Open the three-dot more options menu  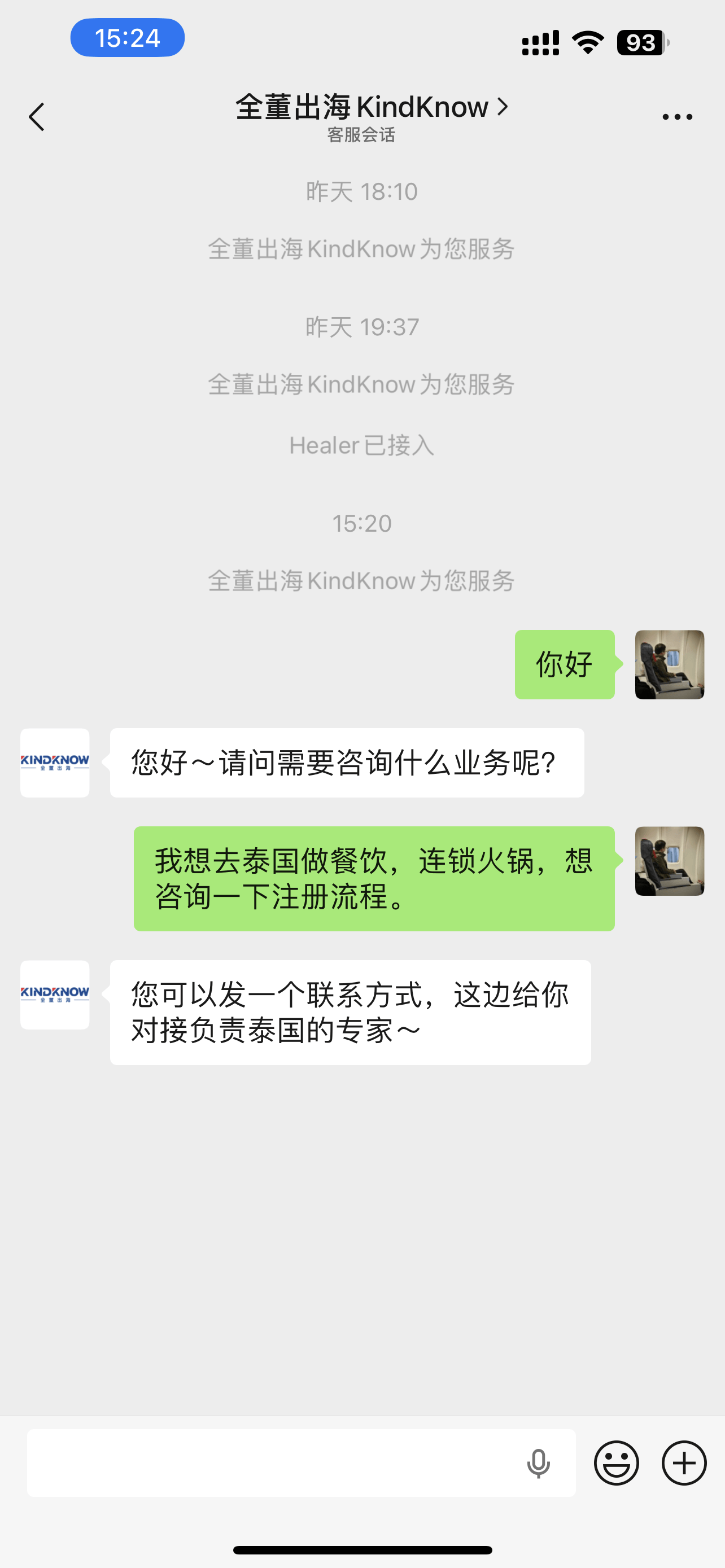click(x=677, y=116)
